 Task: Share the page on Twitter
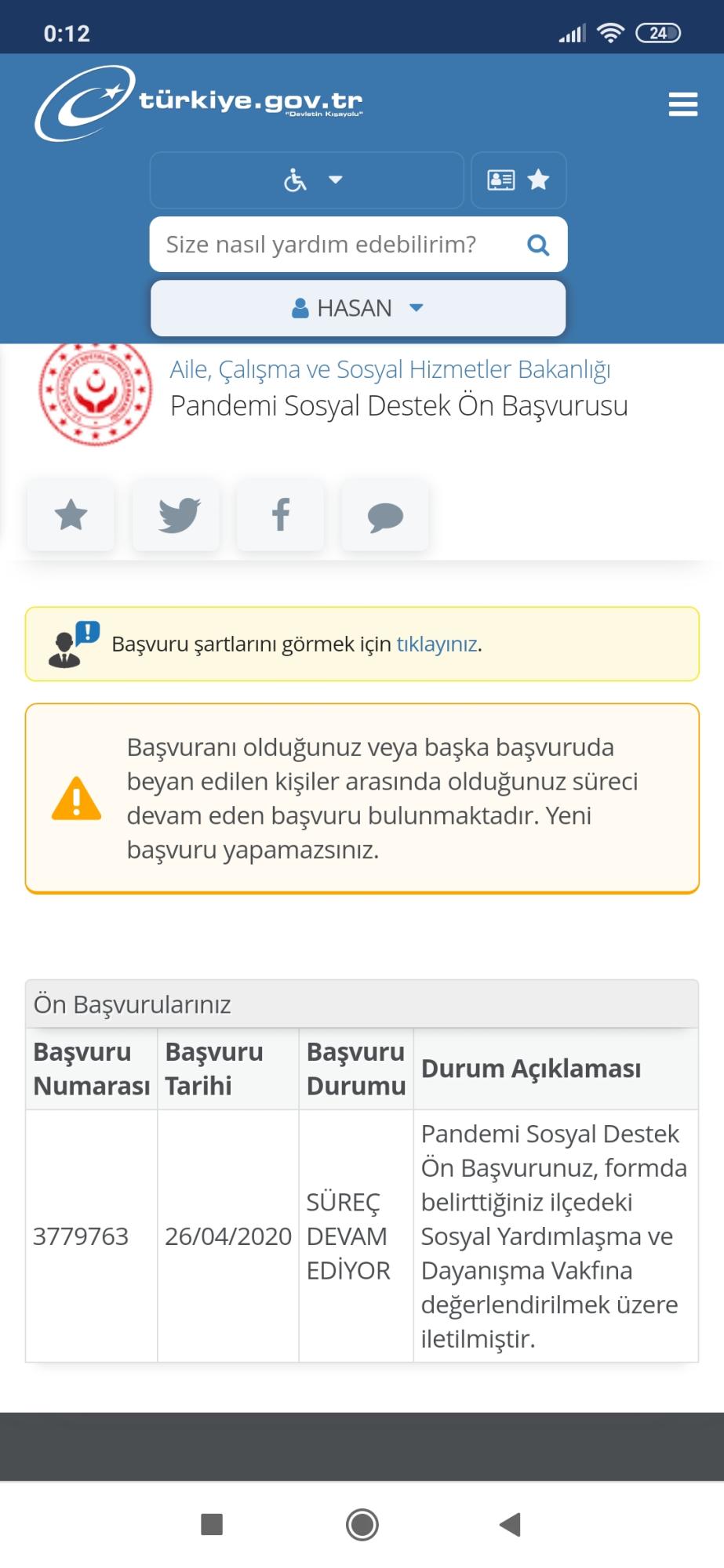176,515
